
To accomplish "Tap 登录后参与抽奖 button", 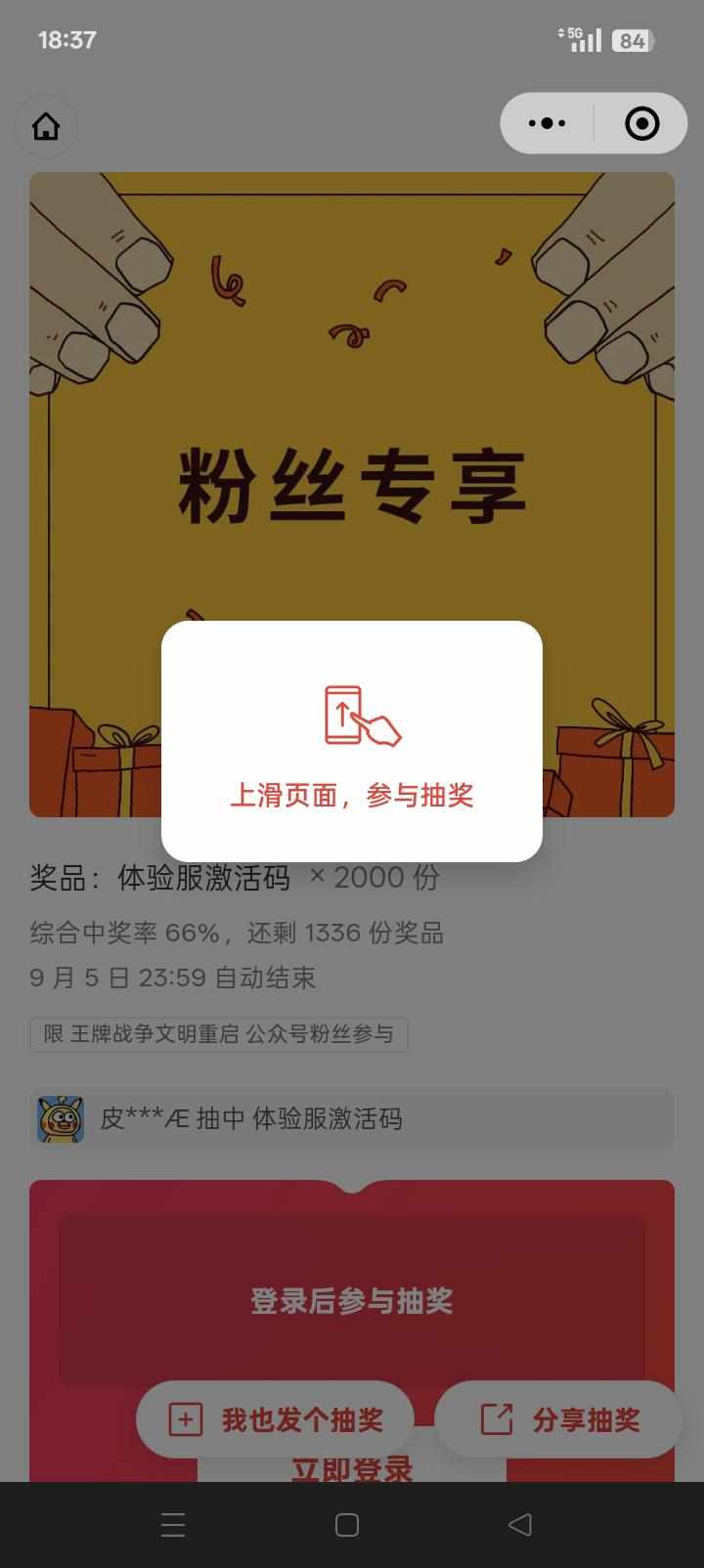I will click(351, 1300).
